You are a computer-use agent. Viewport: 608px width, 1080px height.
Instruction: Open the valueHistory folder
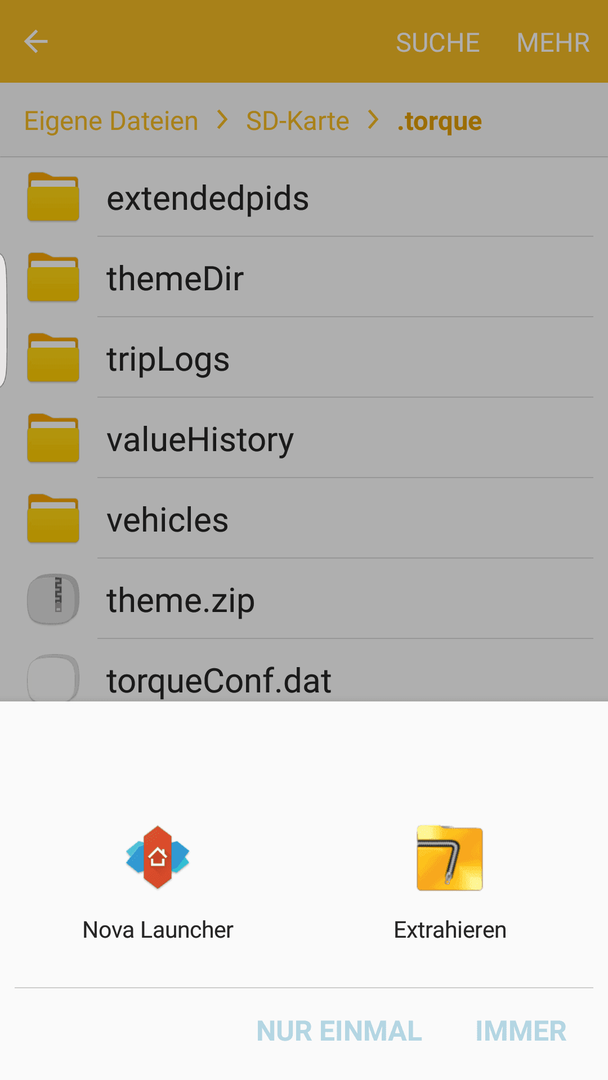pyautogui.click(x=304, y=439)
